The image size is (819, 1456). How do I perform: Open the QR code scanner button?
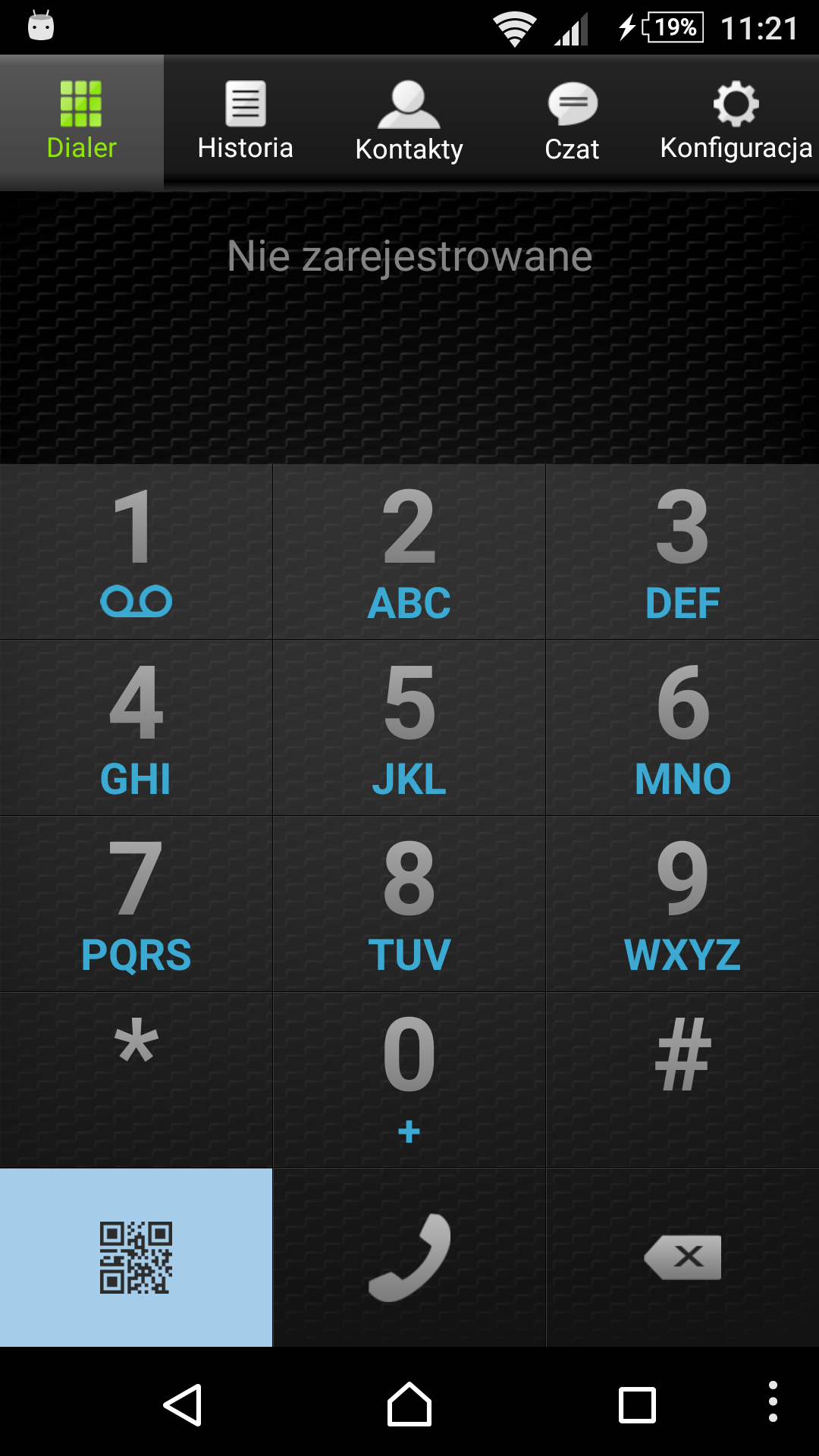136,1257
